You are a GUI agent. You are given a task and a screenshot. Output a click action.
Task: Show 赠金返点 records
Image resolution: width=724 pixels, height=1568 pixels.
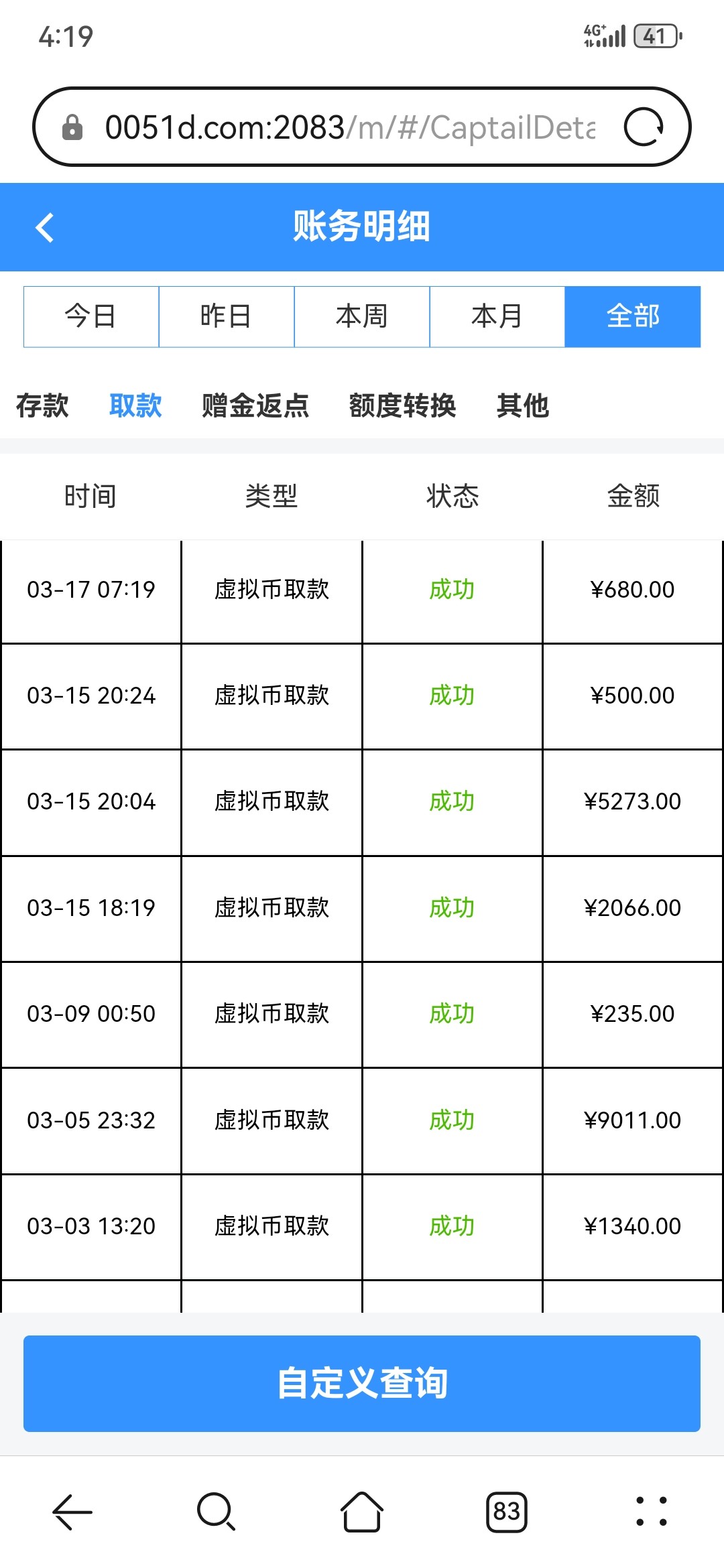tap(255, 405)
